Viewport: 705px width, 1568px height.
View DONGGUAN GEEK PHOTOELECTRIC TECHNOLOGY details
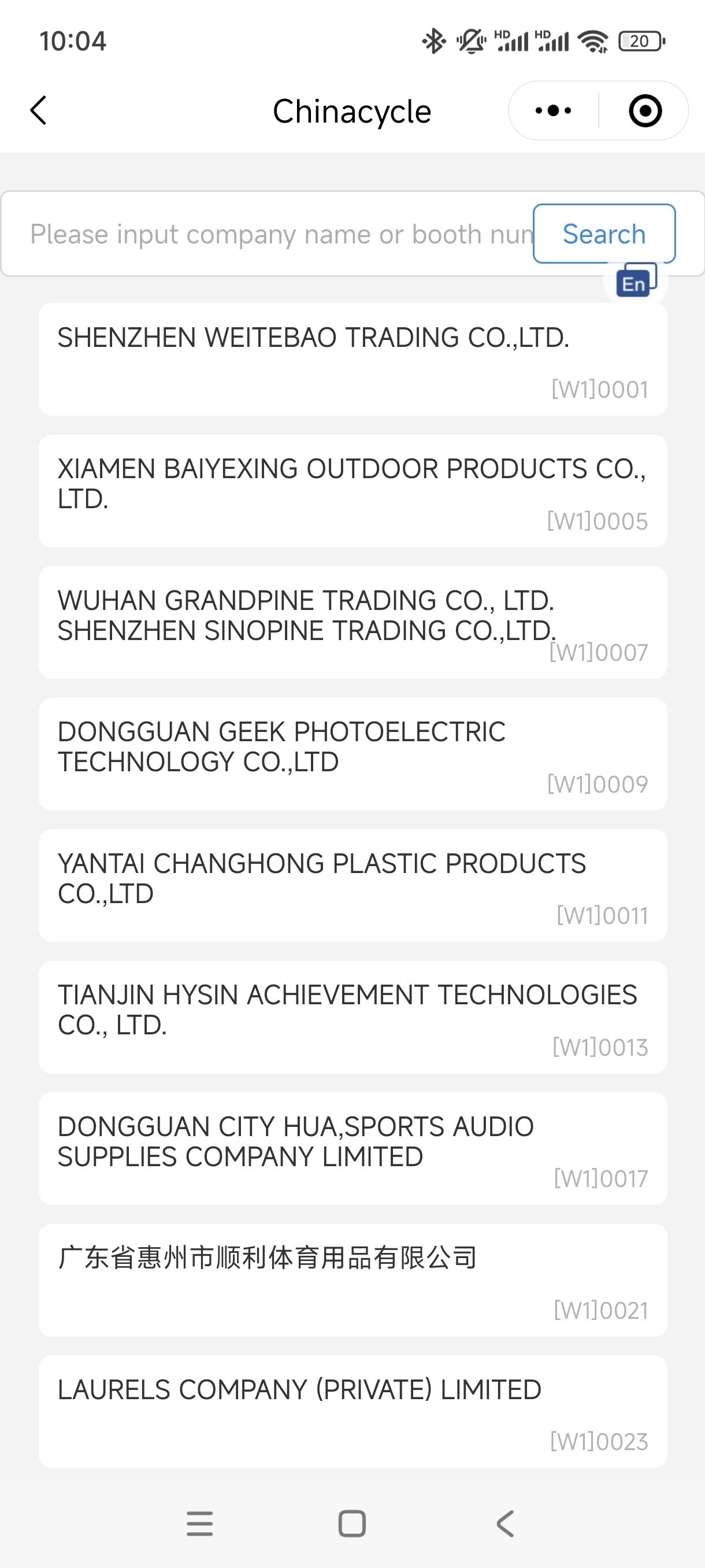[x=353, y=754]
